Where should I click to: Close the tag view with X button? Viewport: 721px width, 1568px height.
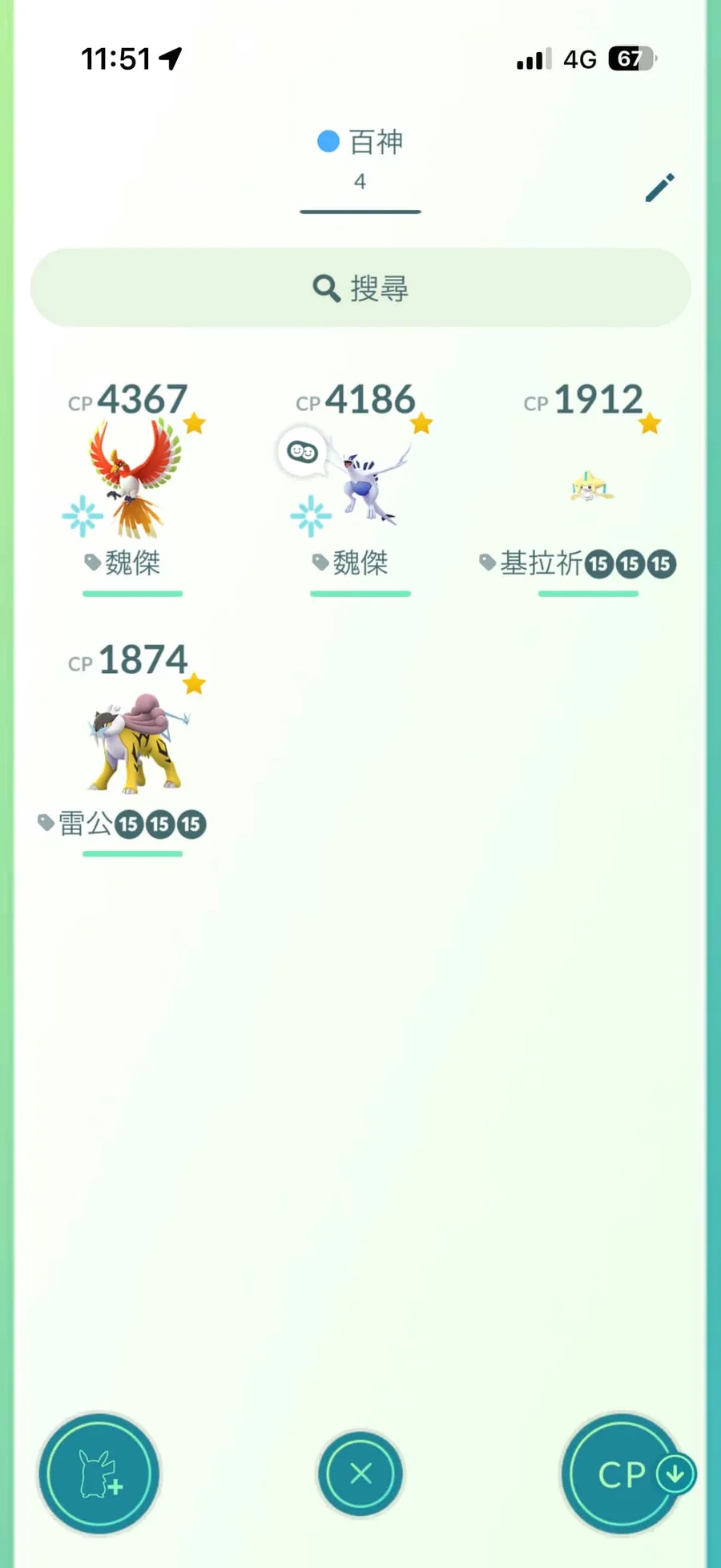(x=360, y=1473)
